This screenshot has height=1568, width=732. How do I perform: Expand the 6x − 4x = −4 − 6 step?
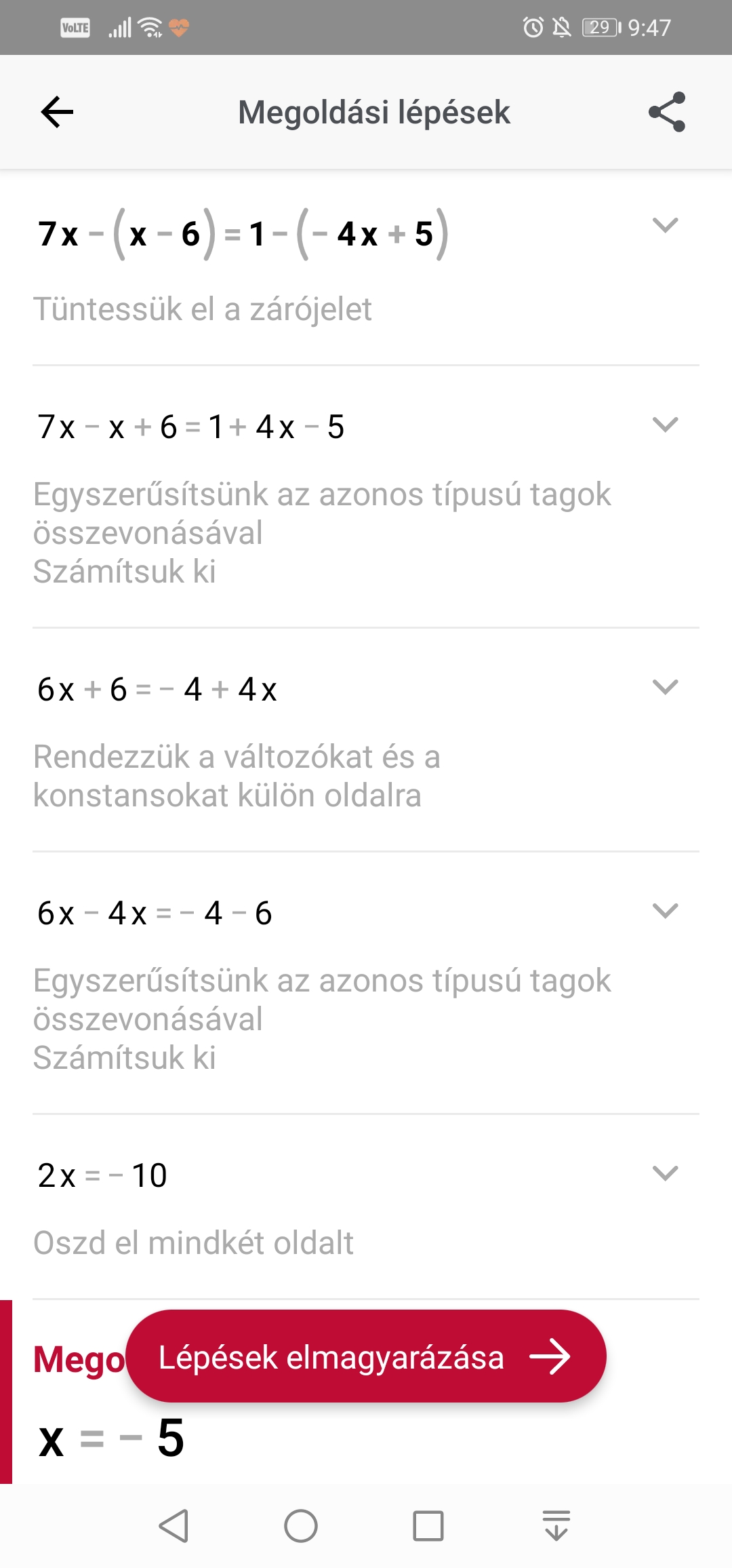(665, 911)
